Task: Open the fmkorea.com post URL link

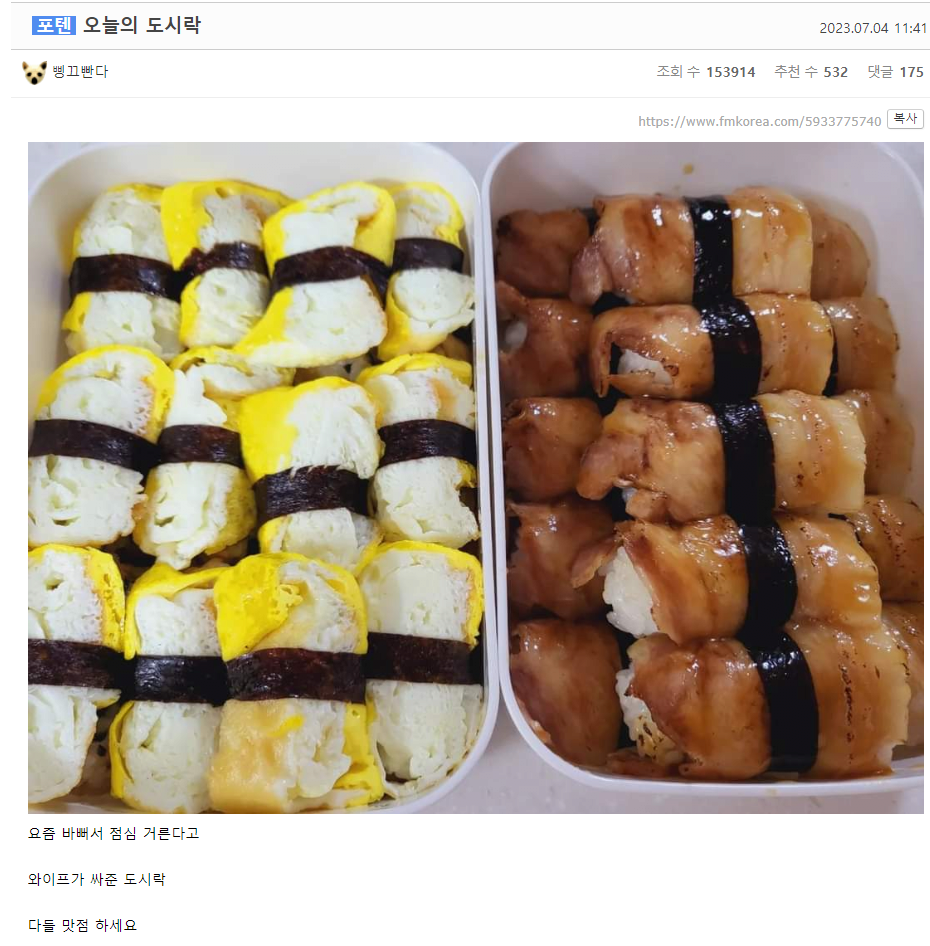Action: click(x=759, y=121)
